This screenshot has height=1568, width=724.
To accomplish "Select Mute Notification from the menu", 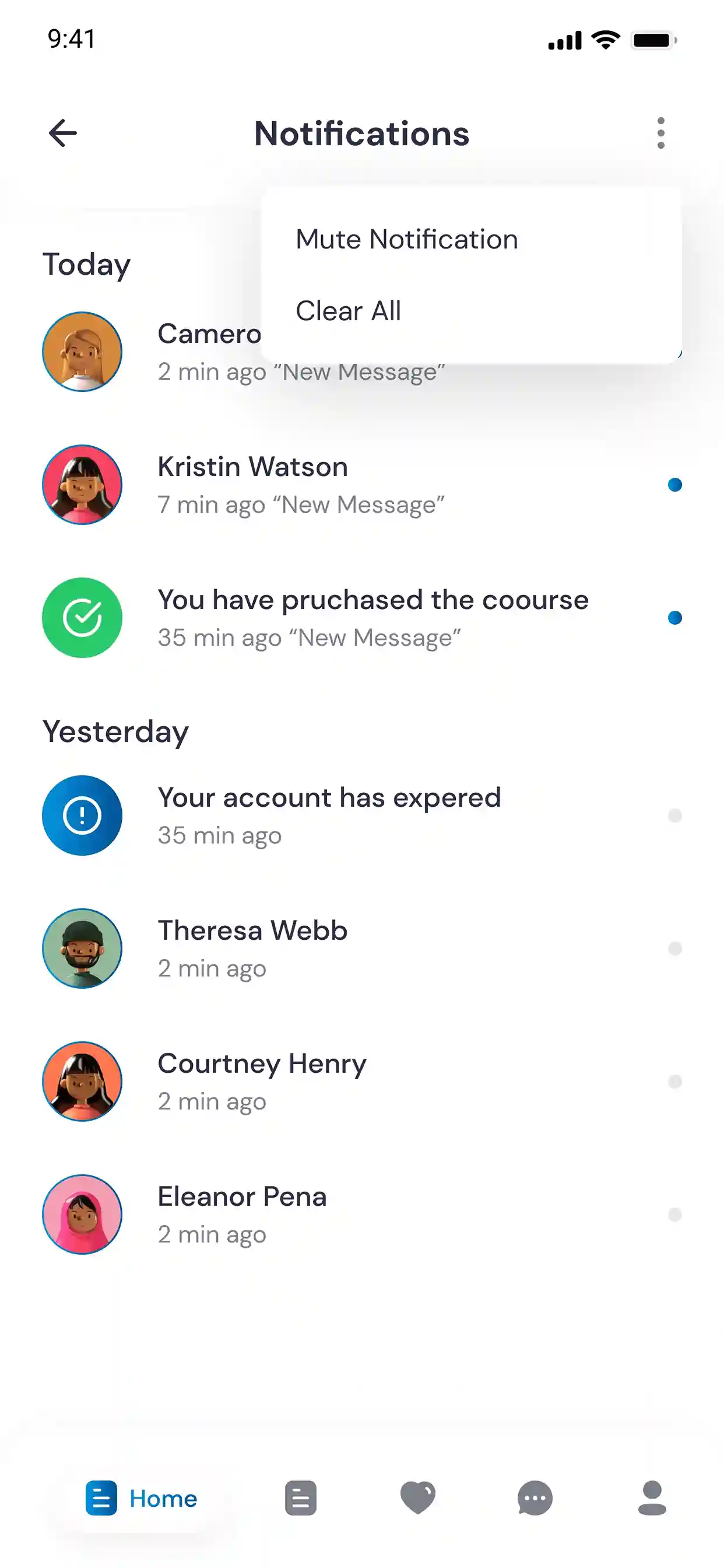I will pyautogui.click(x=406, y=239).
